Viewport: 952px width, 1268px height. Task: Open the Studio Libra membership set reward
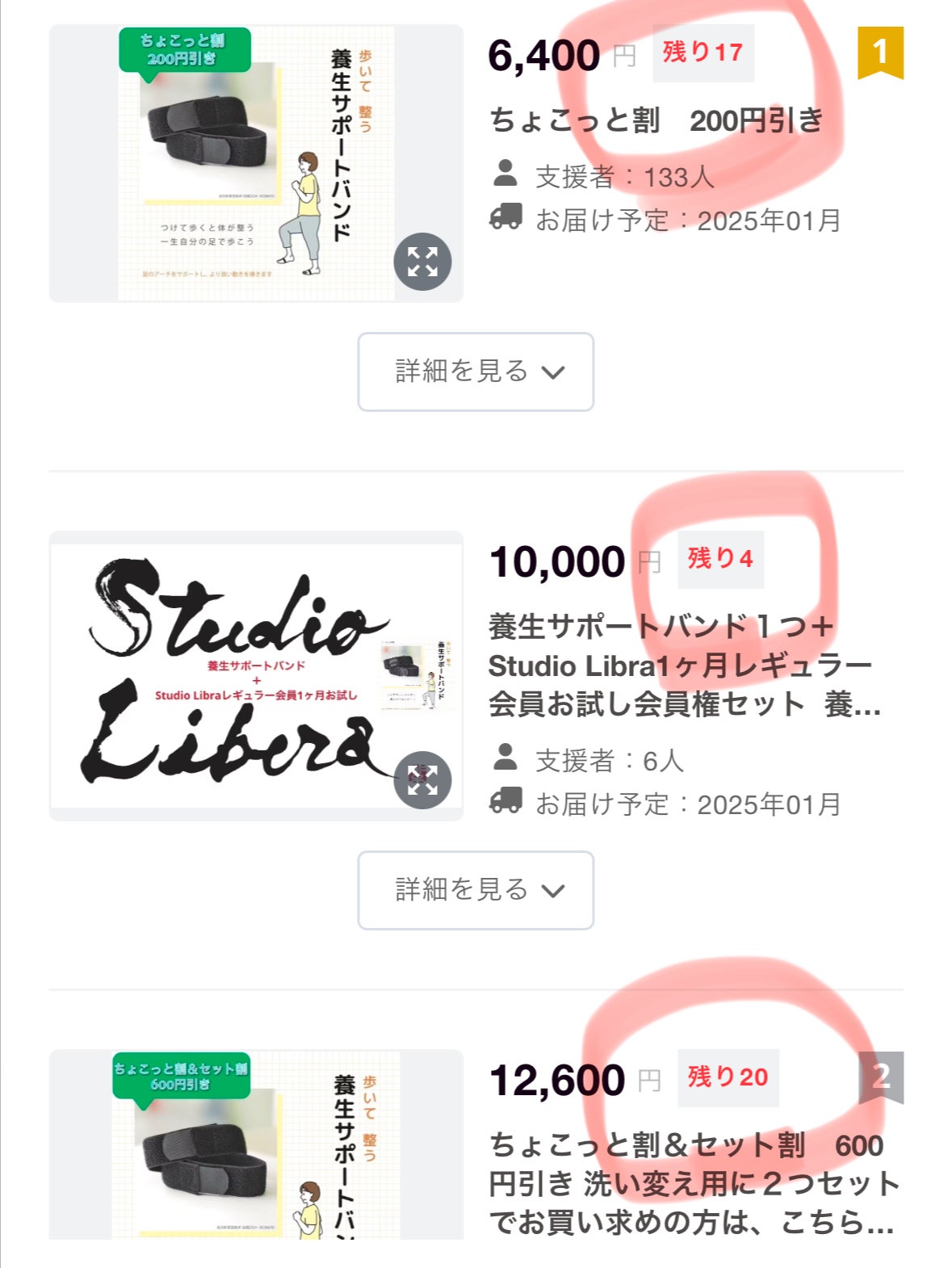click(684, 665)
